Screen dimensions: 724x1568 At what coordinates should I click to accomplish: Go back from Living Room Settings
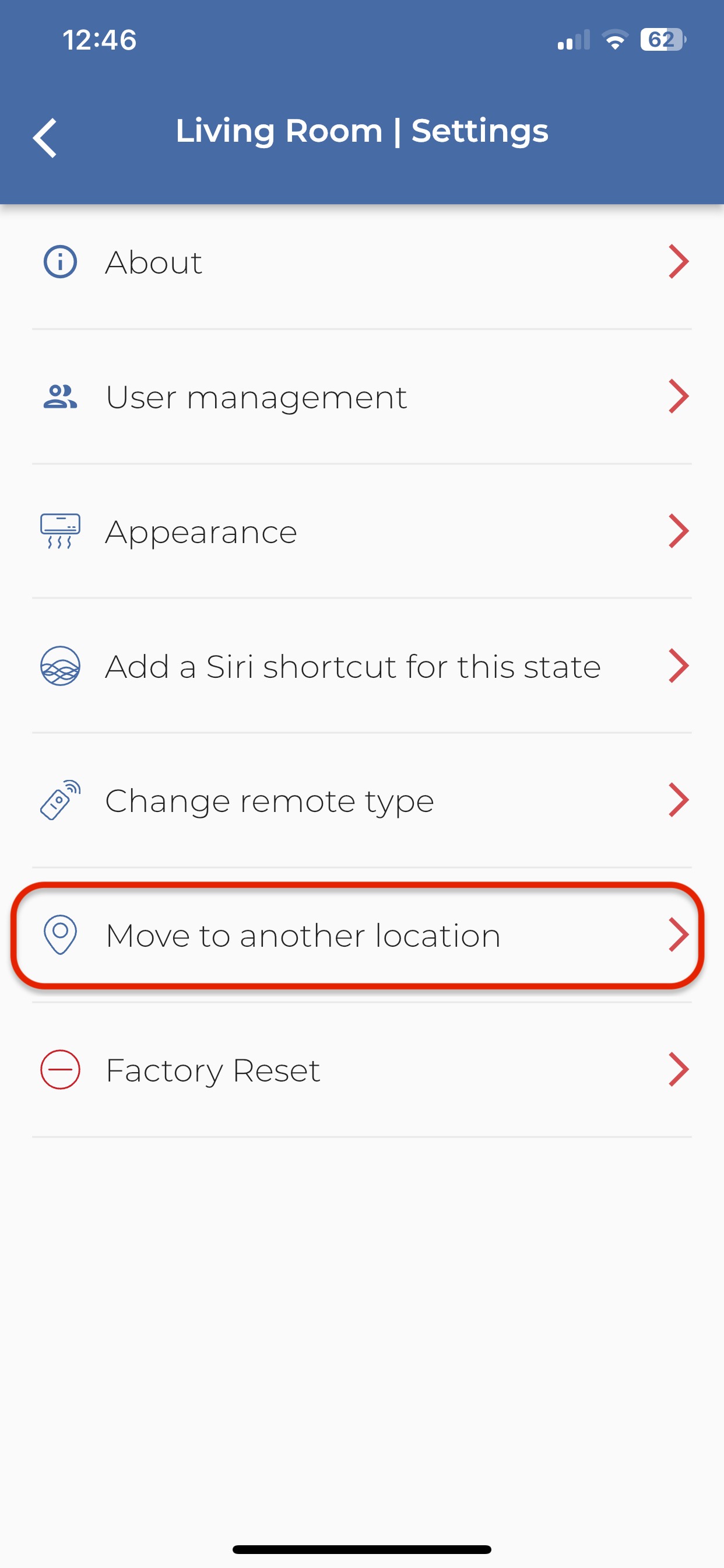[45, 138]
